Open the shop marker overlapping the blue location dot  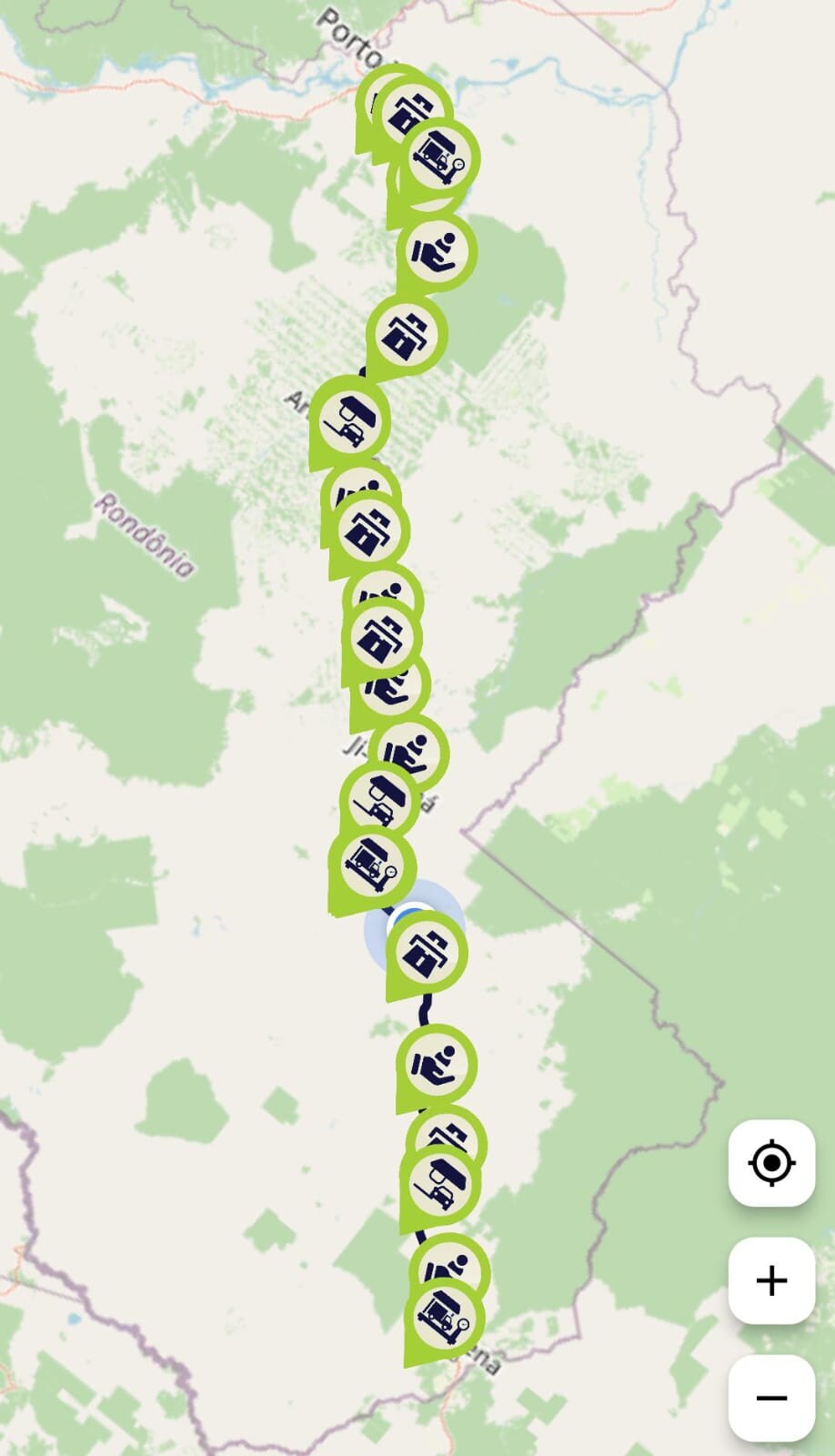(428, 953)
